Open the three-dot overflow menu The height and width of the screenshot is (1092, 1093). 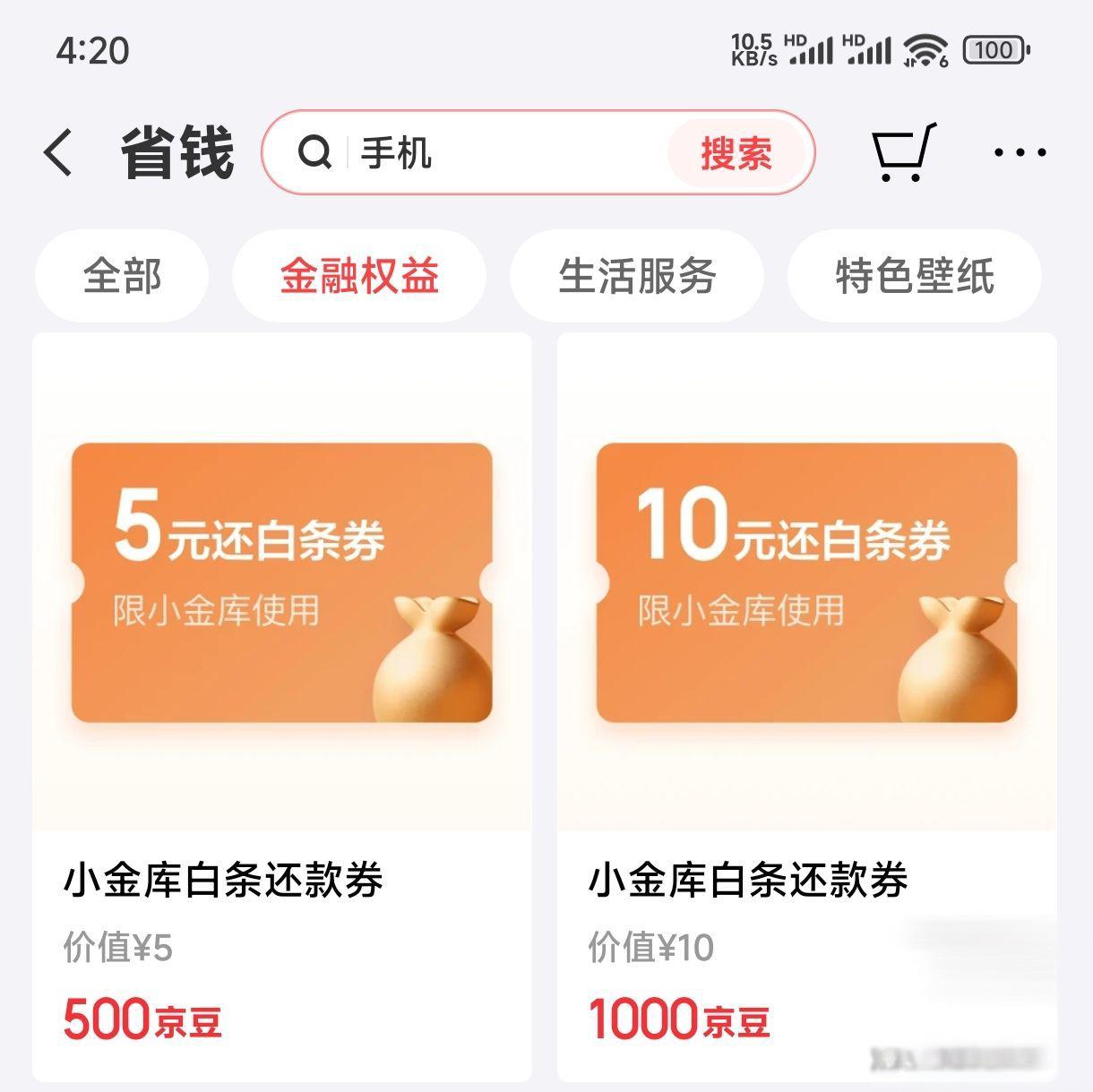(x=1020, y=152)
